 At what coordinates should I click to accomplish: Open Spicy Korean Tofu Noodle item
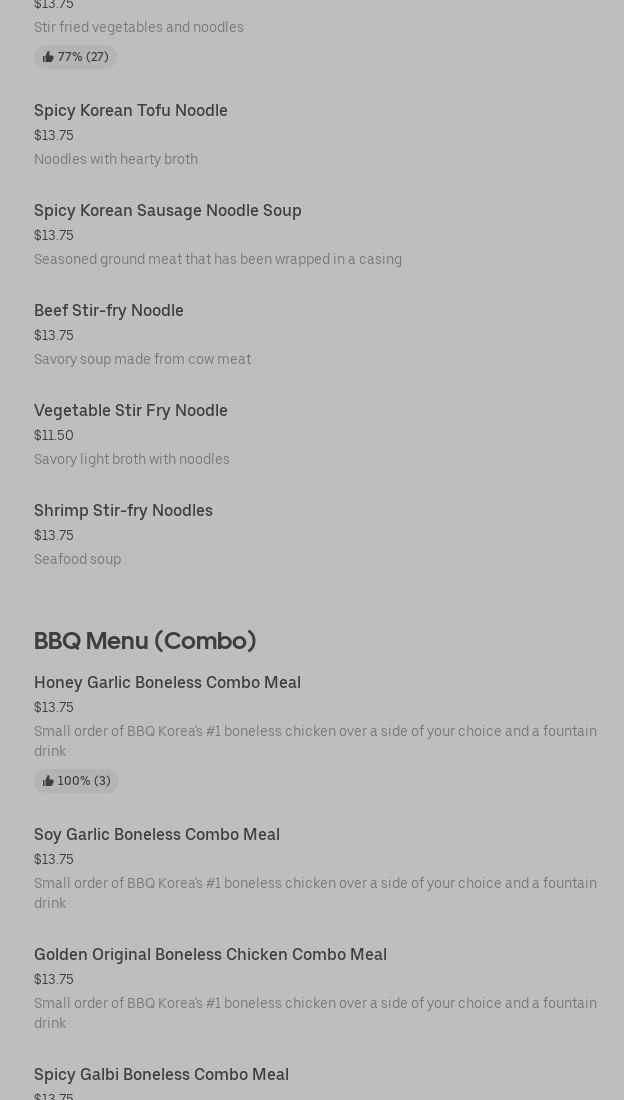[x=131, y=111]
